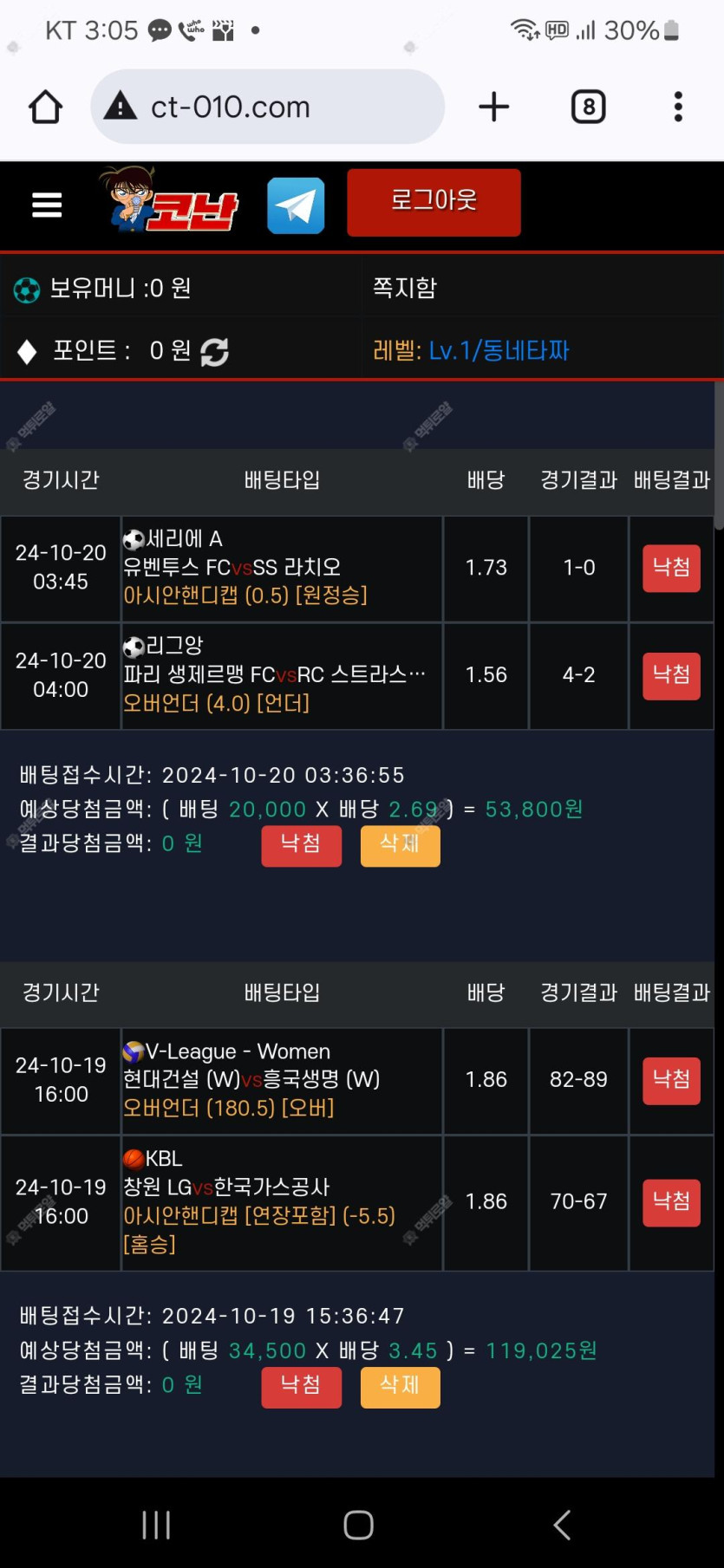The height and width of the screenshot is (1568, 724).
Task: Refresh the 포인트 balance
Action: [214, 352]
